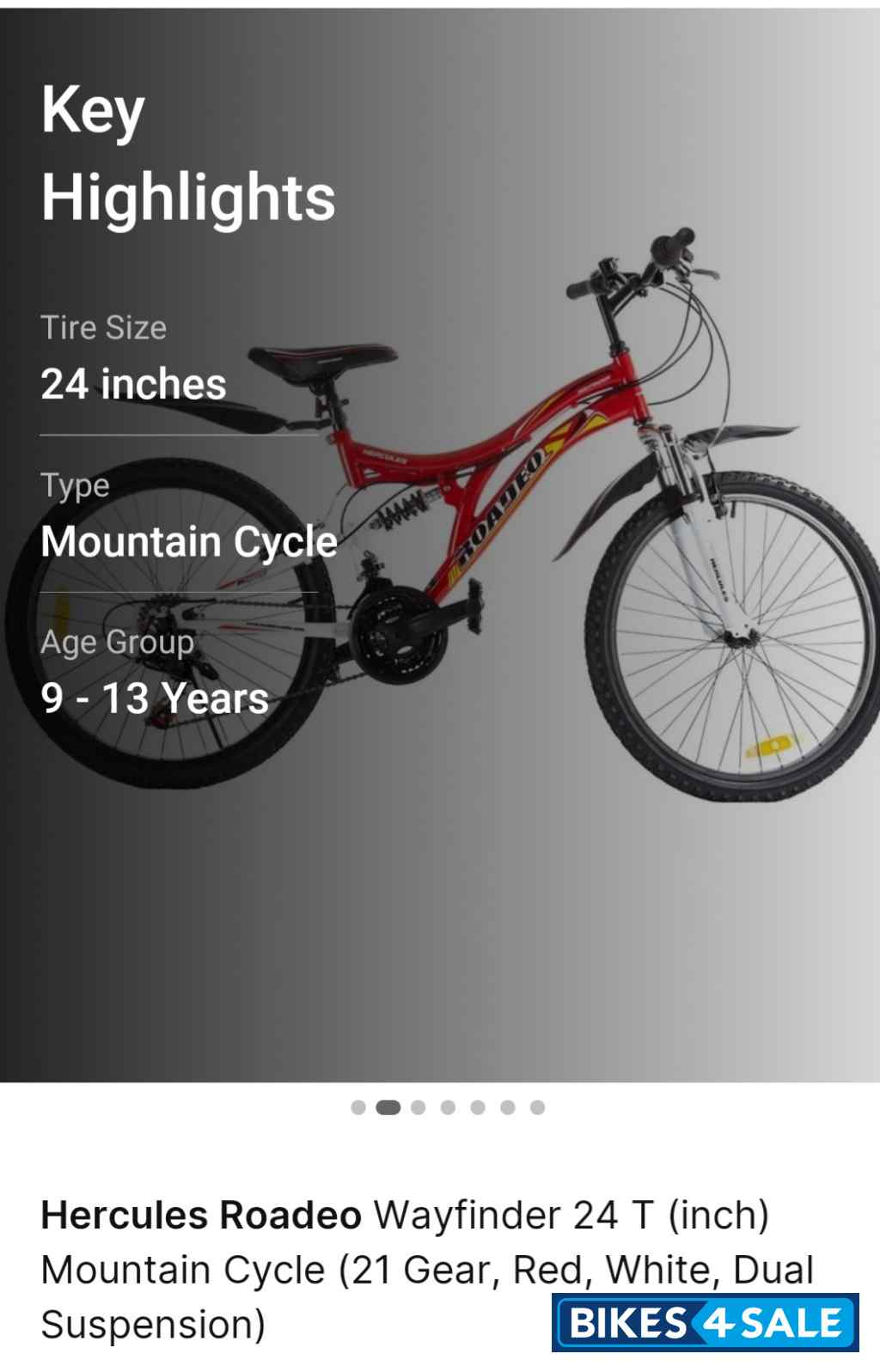880x1372 pixels.
Task: Open the Key Highlights slide
Action: point(190,155)
